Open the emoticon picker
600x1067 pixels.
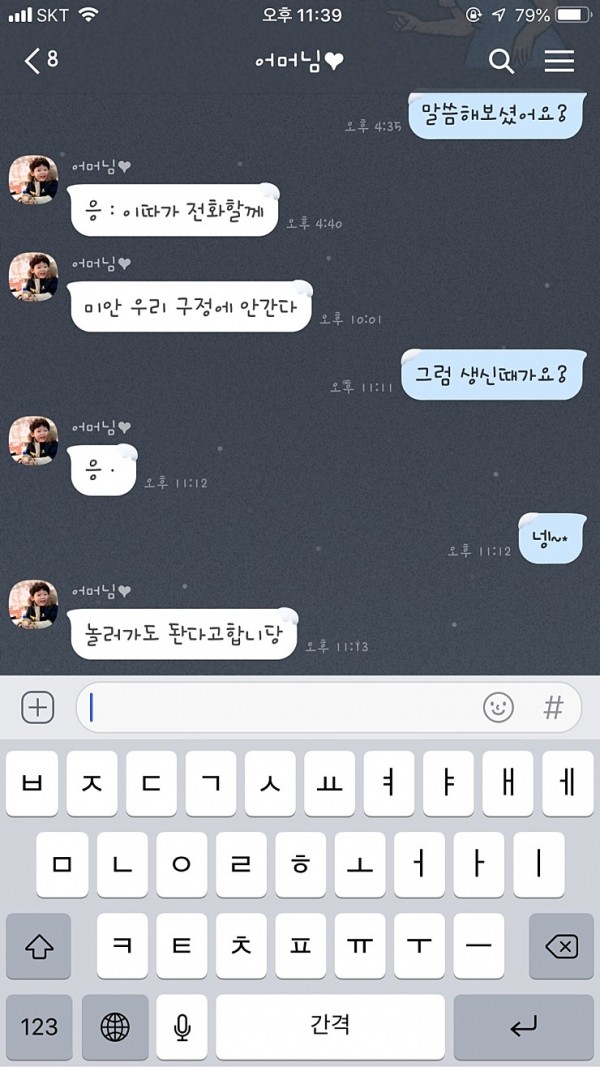tap(498, 708)
